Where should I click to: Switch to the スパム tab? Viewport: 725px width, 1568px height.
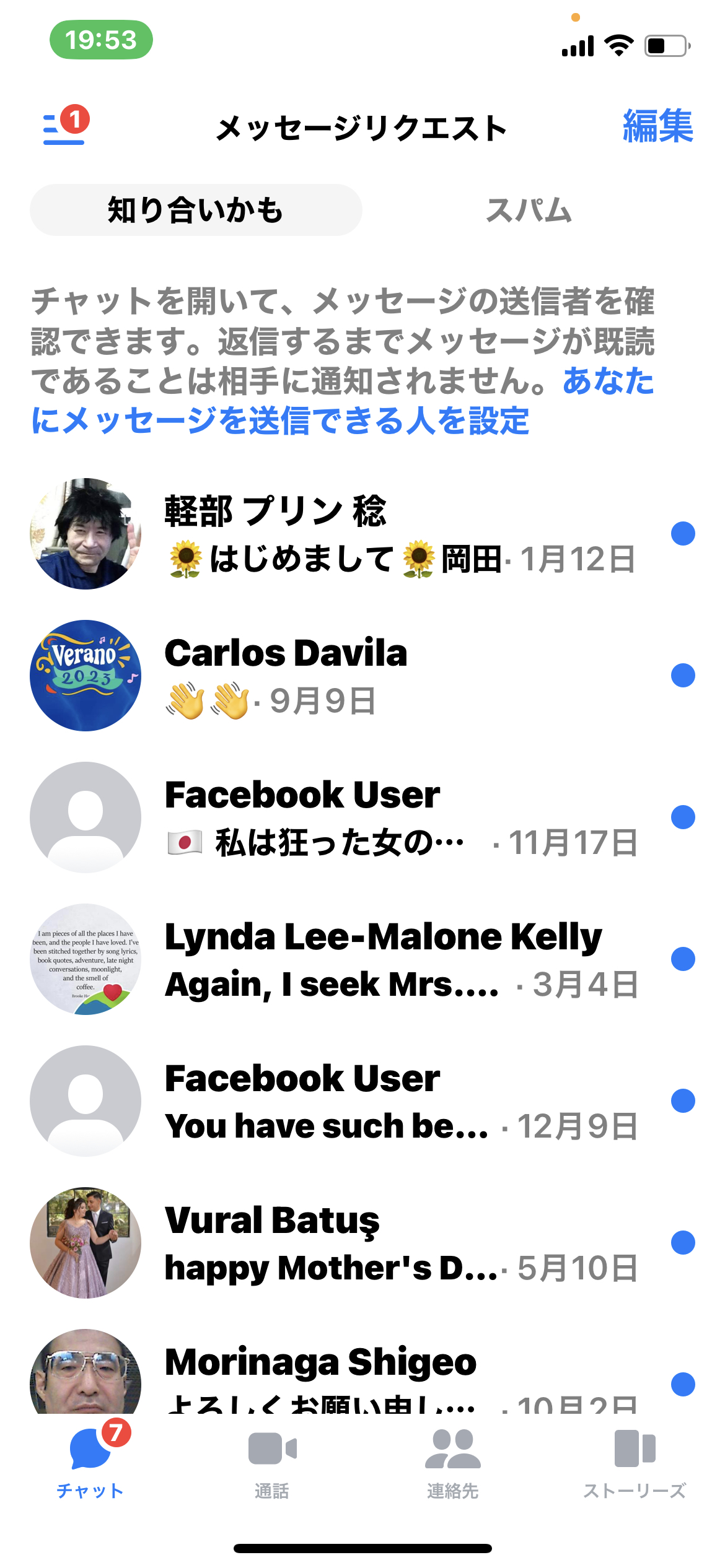pyautogui.click(x=529, y=210)
